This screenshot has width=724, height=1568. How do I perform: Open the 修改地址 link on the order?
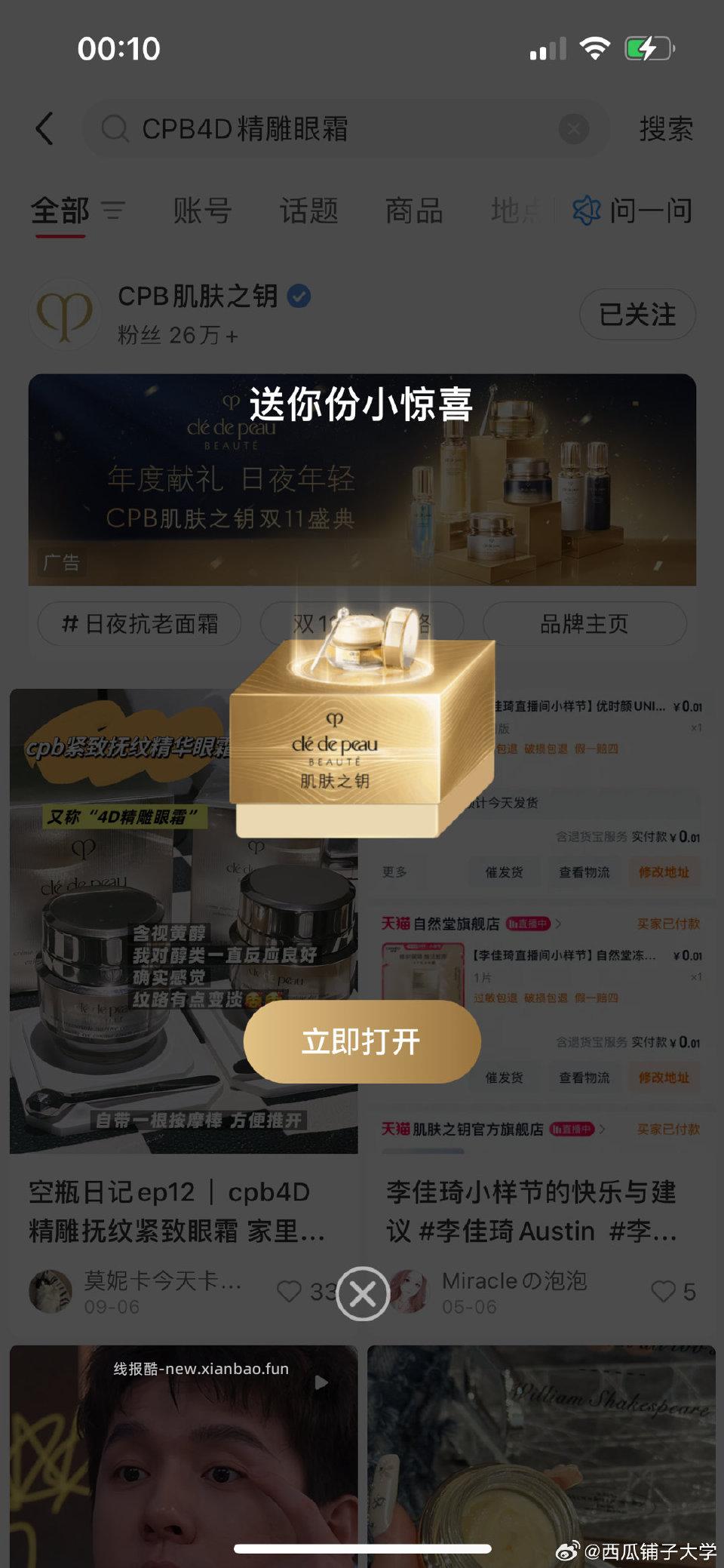tap(664, 872)
